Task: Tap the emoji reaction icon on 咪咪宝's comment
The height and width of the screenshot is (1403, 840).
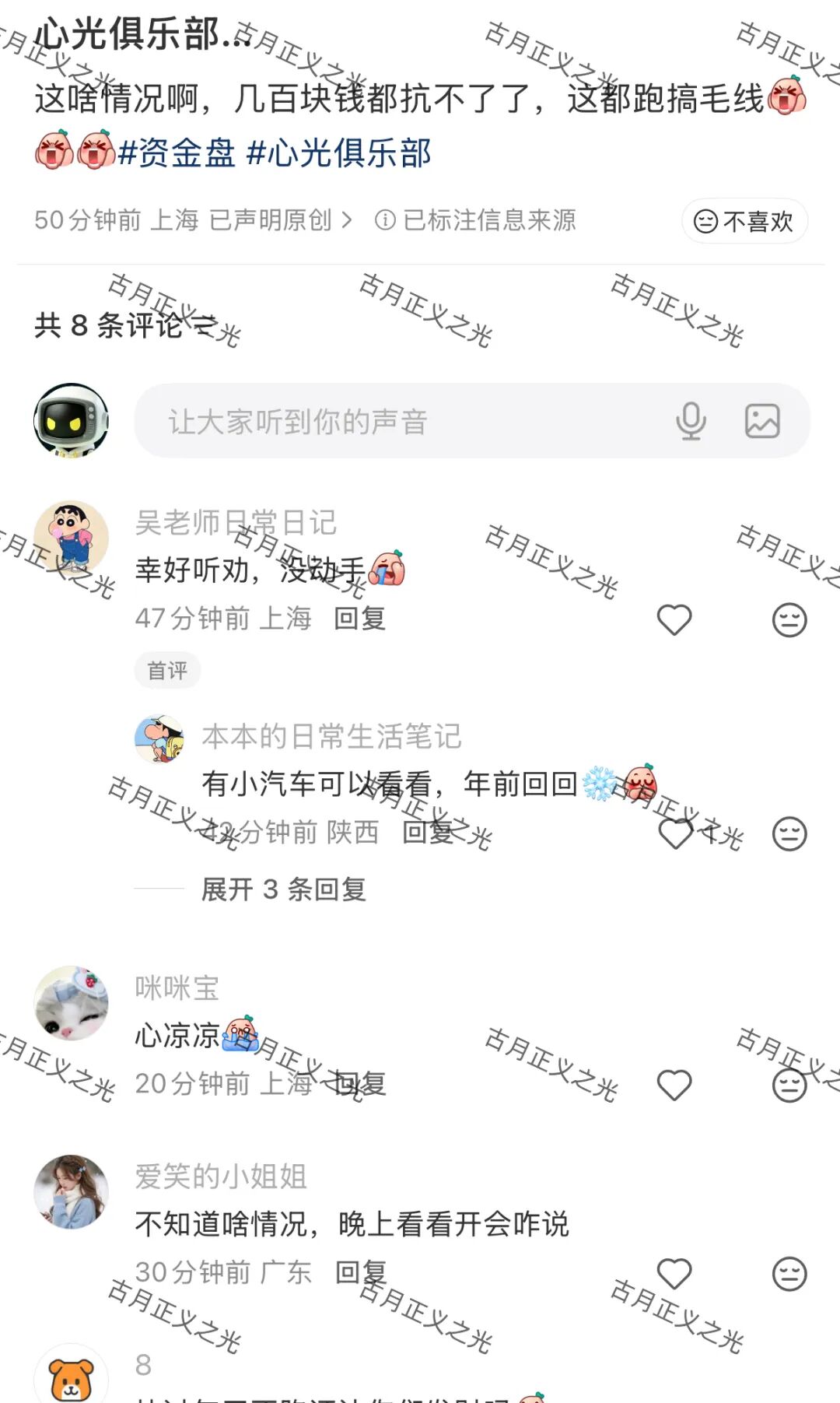Action: click(790, 1083)
